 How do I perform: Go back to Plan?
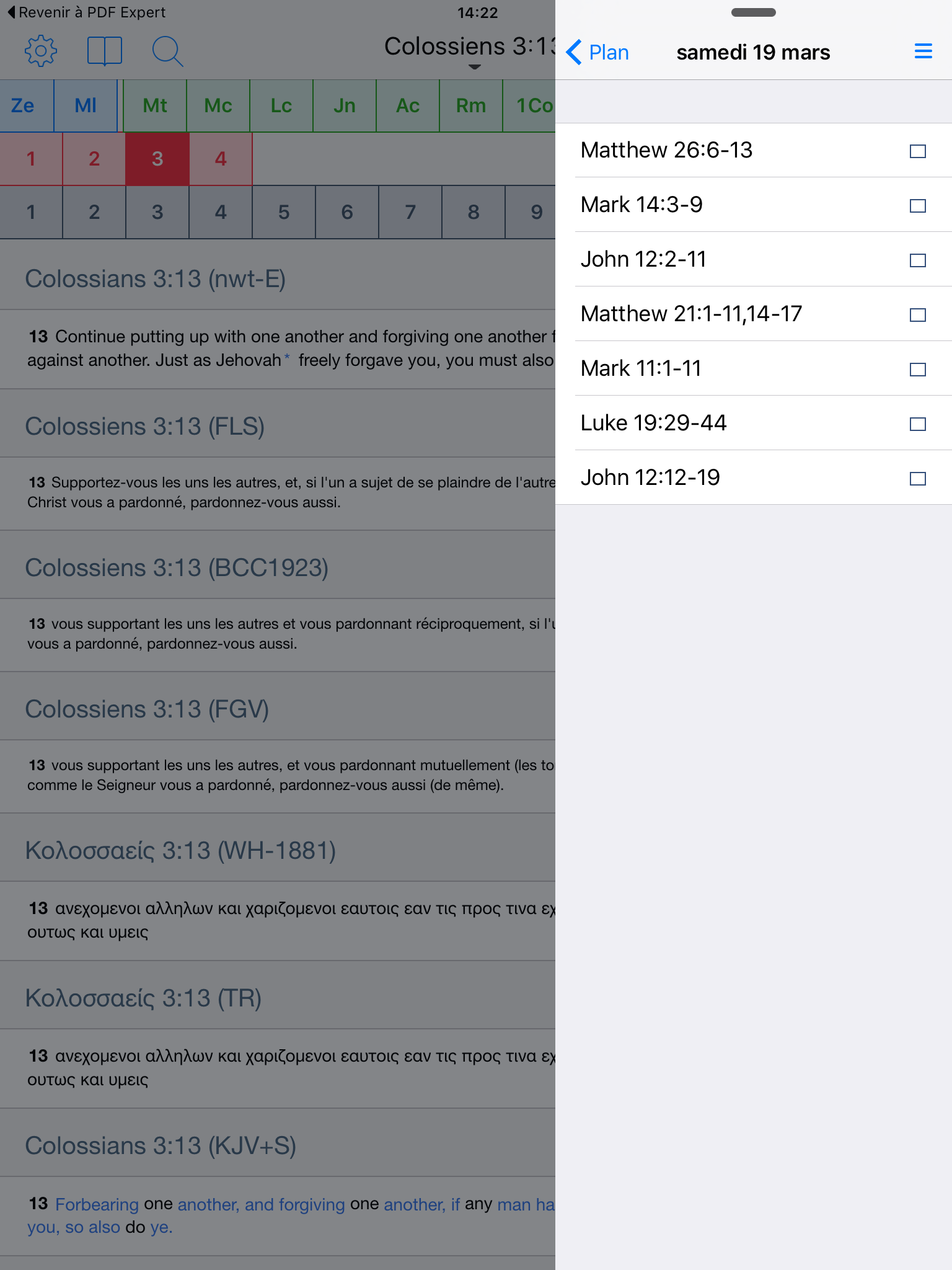click(597, 53)
